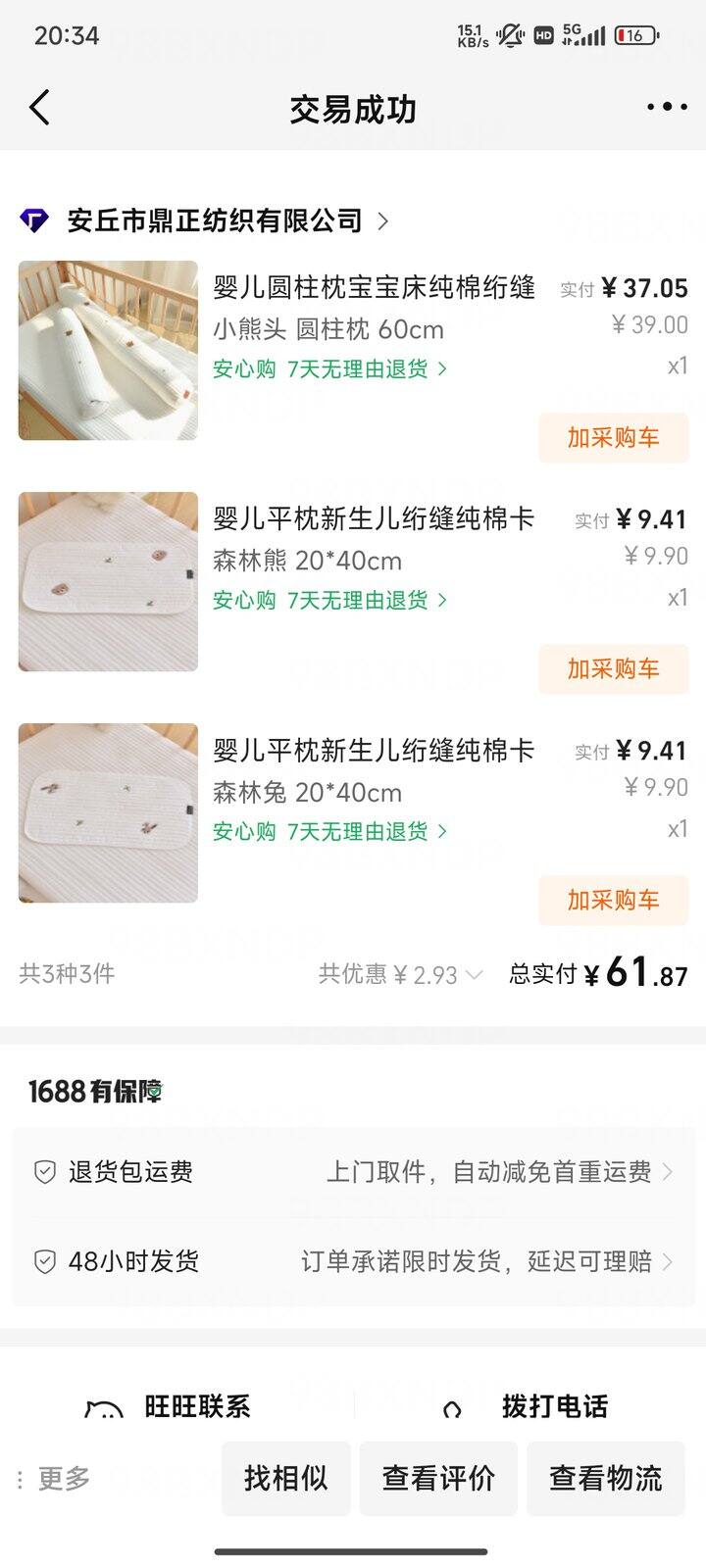Open the three-dot overflow menu

pyautogui.click(x=667, y=108)
